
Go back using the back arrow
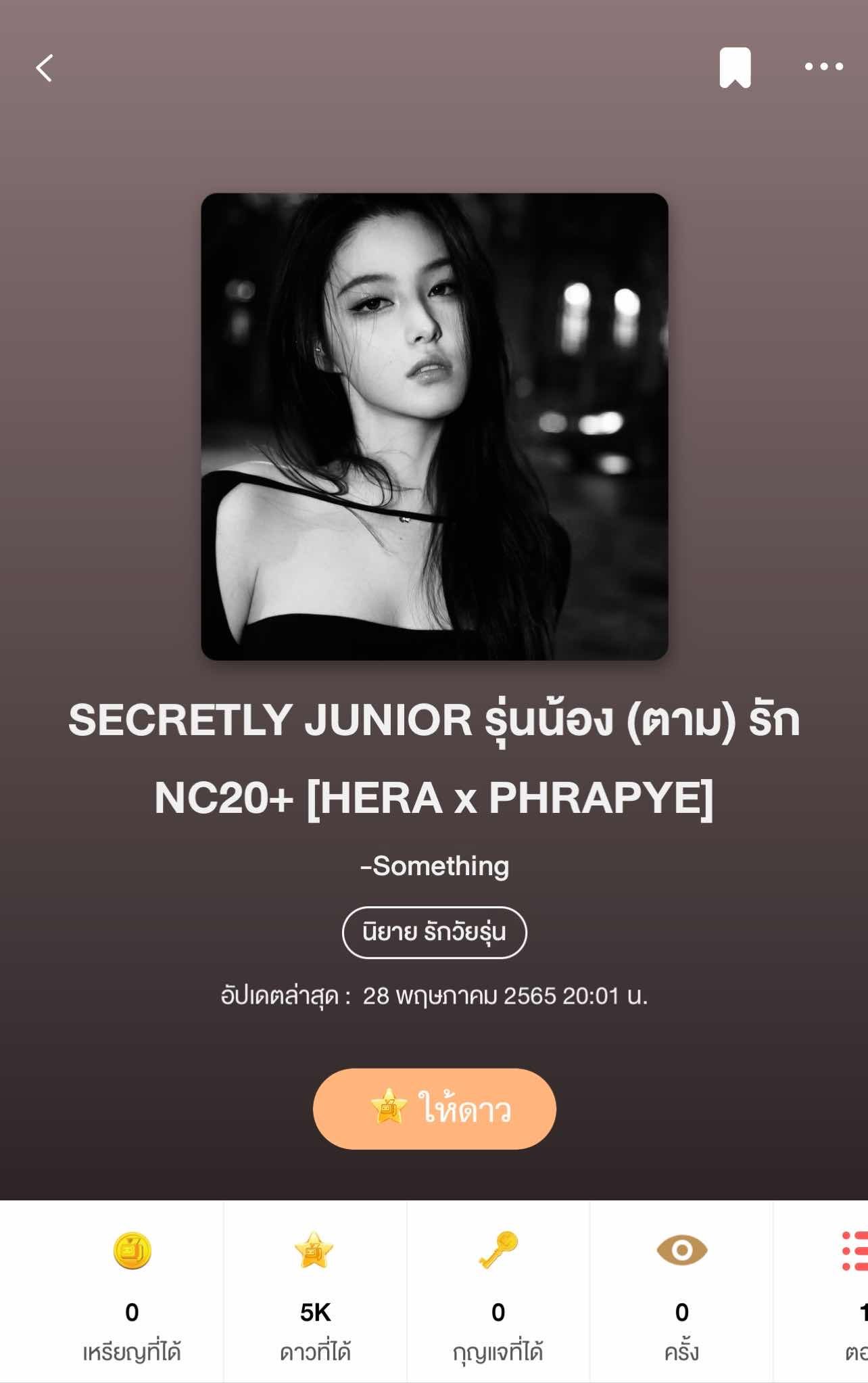45,68
